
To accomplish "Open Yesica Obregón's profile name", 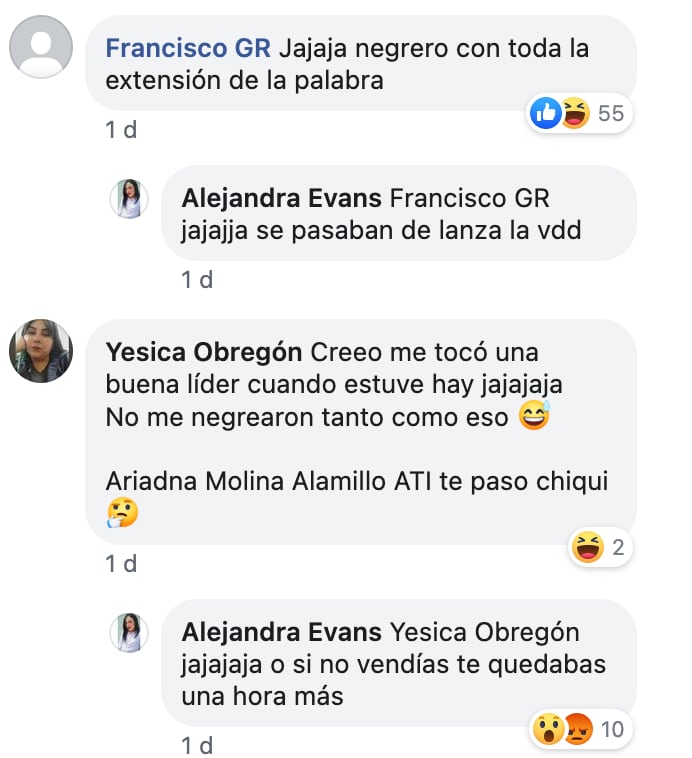I will coord(203,352).
